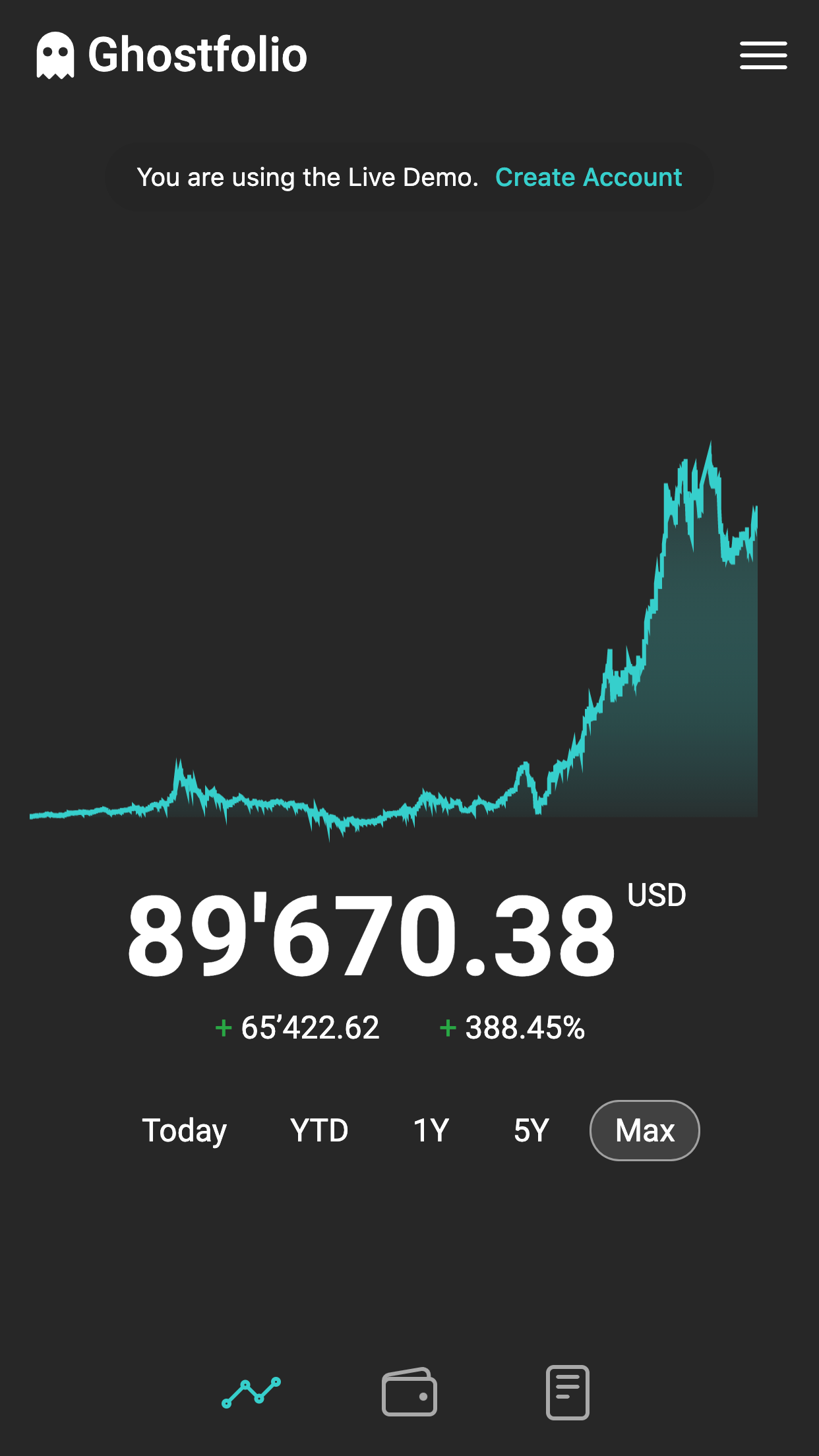This screenshot has width=819, height=1456.
Task: Show the 1Y performance range
Action: 431,1130
